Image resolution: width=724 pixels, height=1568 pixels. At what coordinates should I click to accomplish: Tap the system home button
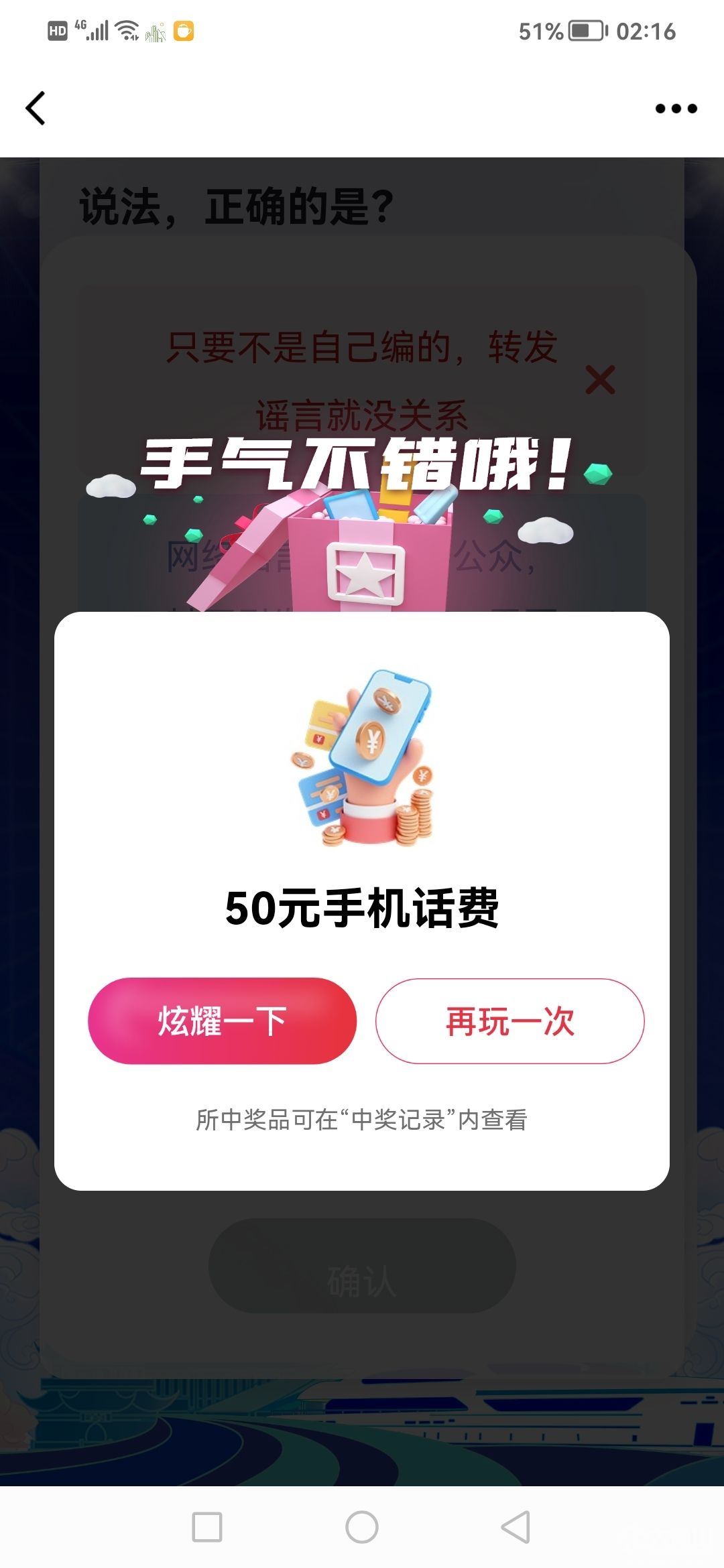coord(362,1527)
